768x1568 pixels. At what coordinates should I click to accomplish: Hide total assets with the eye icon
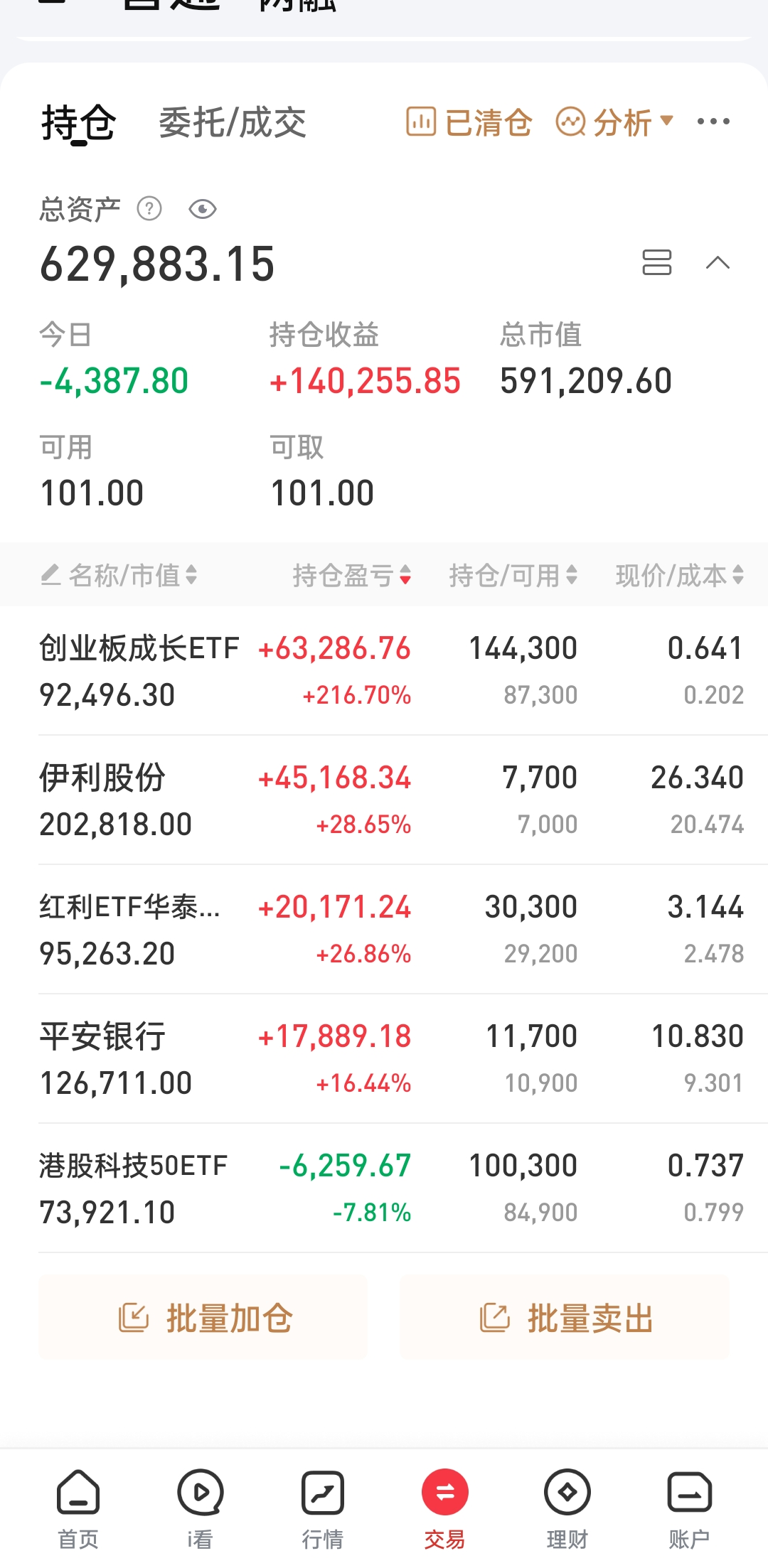coord(203,210)
